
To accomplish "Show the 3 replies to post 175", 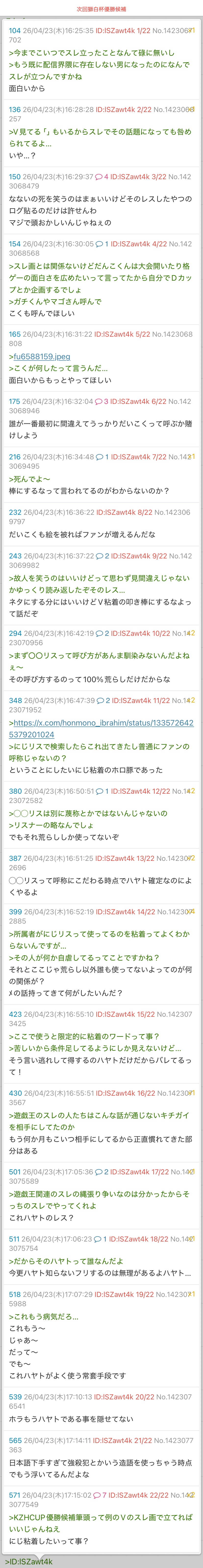I will tap(102, 402).
